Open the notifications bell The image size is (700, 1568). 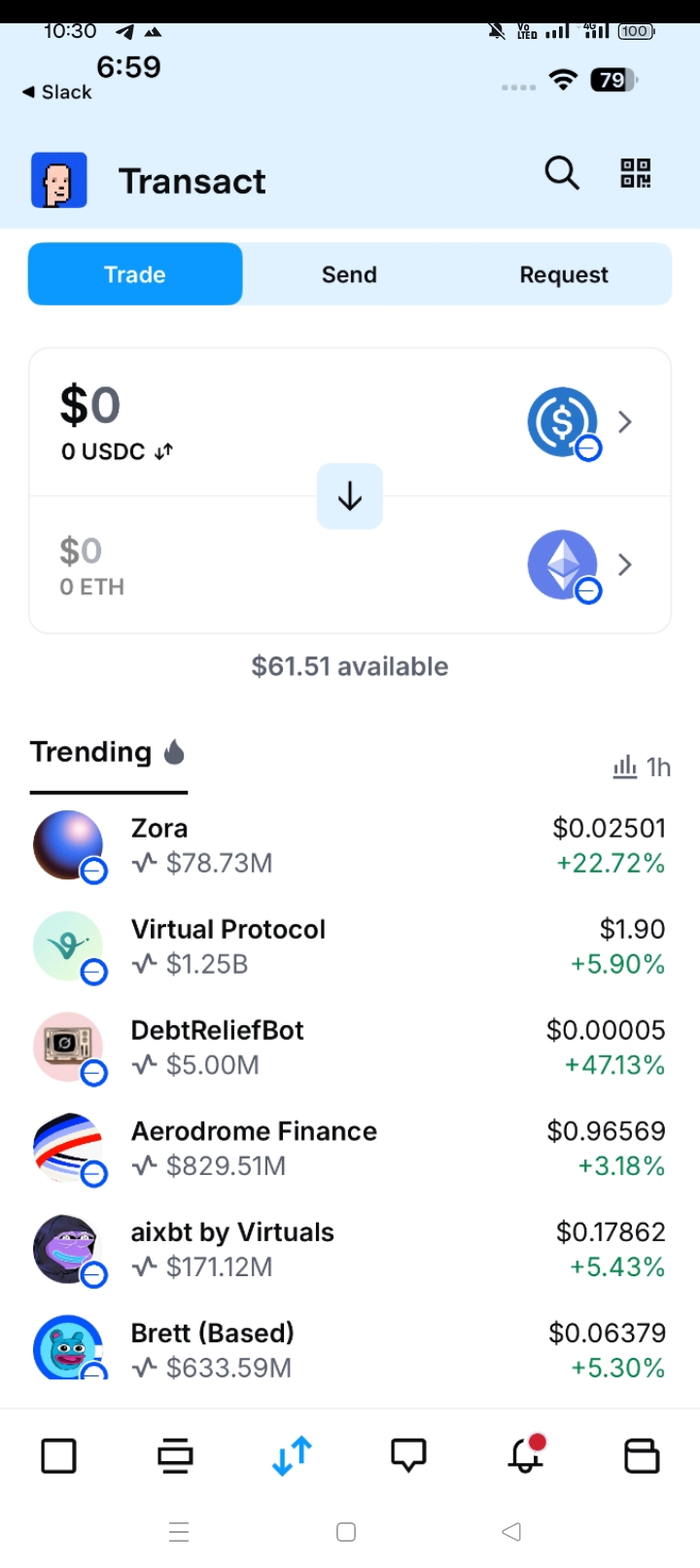[525, 1456]
